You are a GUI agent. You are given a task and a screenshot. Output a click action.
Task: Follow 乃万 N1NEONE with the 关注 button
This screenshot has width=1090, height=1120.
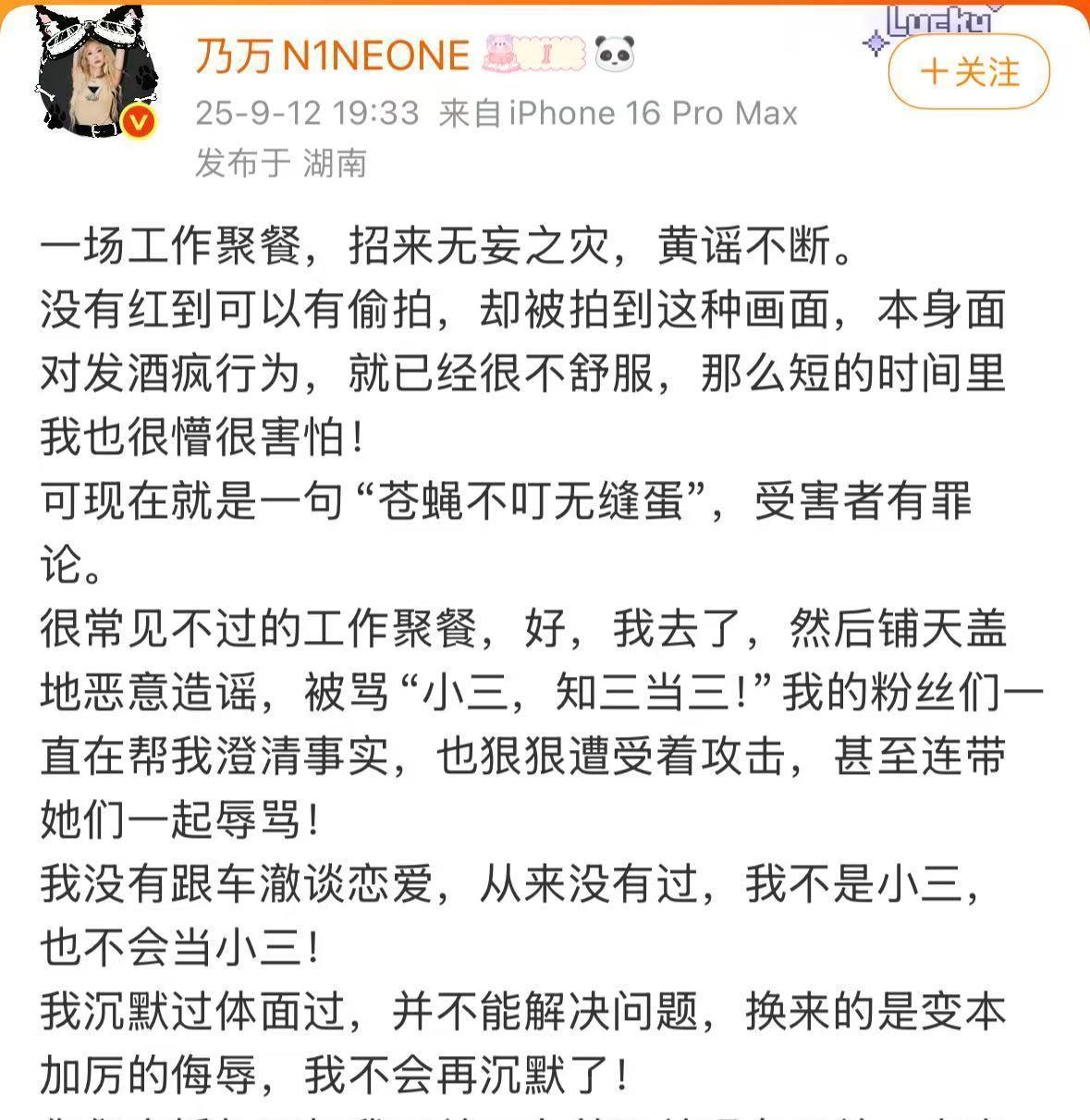point(969,72)
